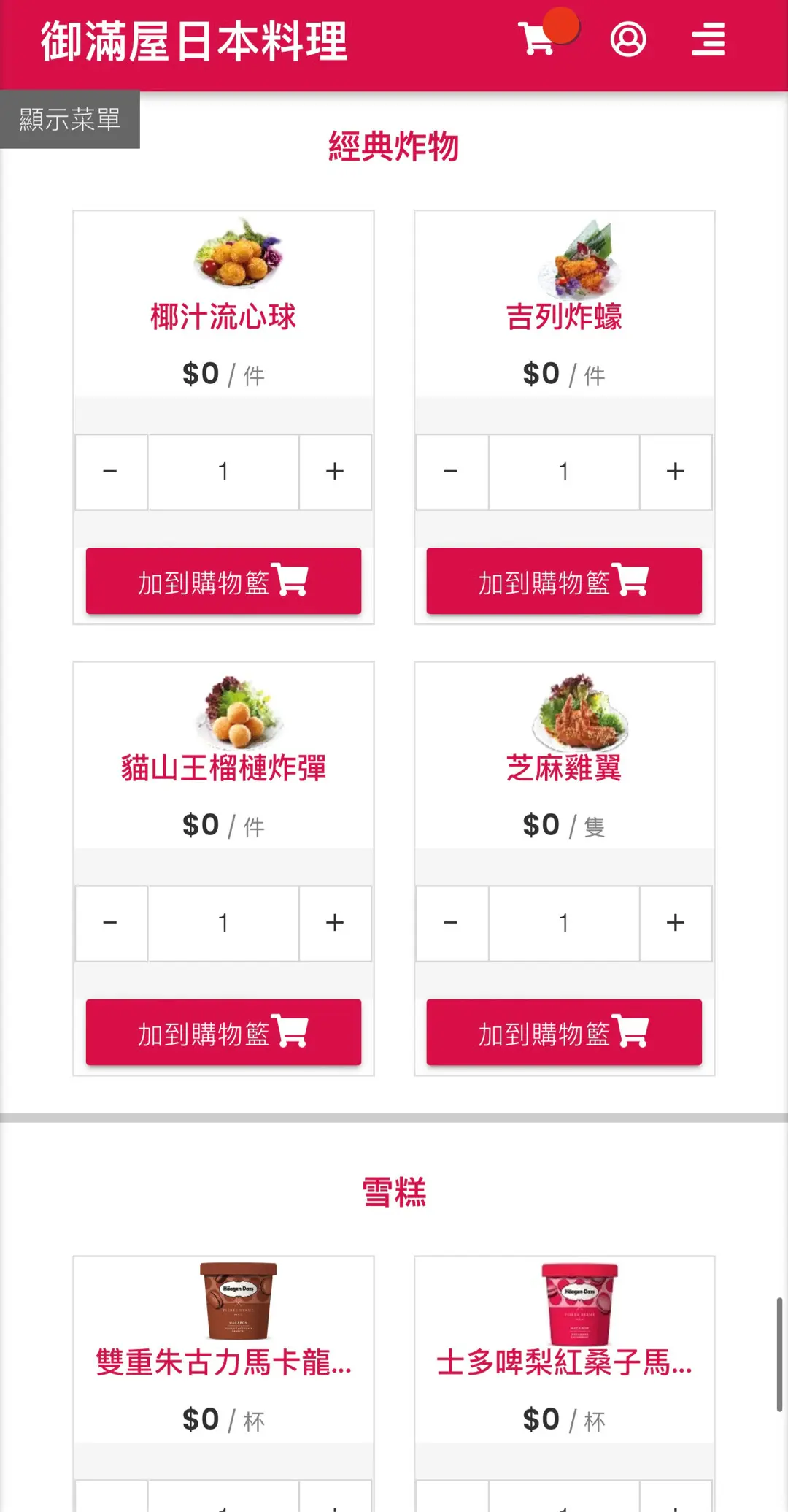Increase quantity of 椰汁流心球
Viewport: 788px width, 1512px height.
coord(335,472)
